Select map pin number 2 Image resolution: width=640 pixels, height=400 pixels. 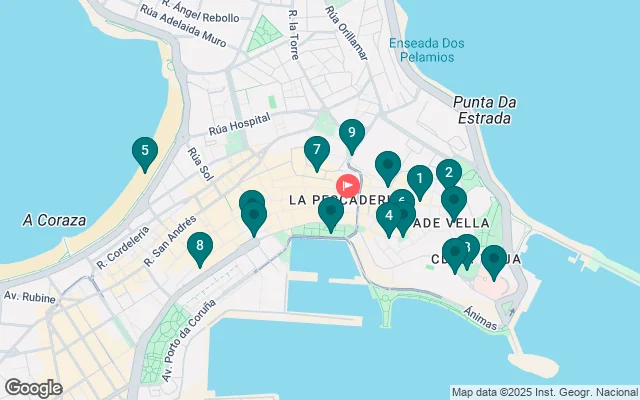click(x=449, y=173)
